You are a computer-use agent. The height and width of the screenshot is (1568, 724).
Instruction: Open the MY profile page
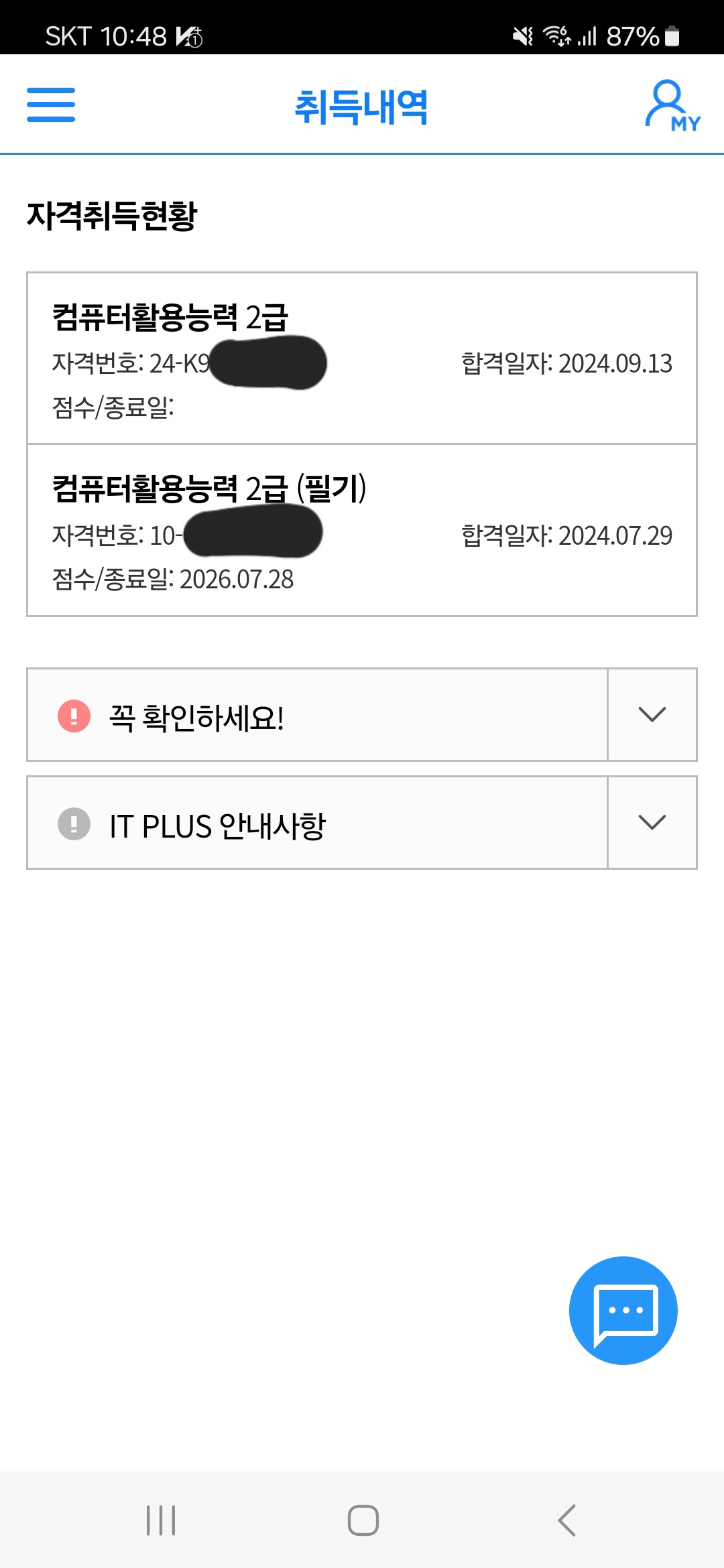(672, 106)
